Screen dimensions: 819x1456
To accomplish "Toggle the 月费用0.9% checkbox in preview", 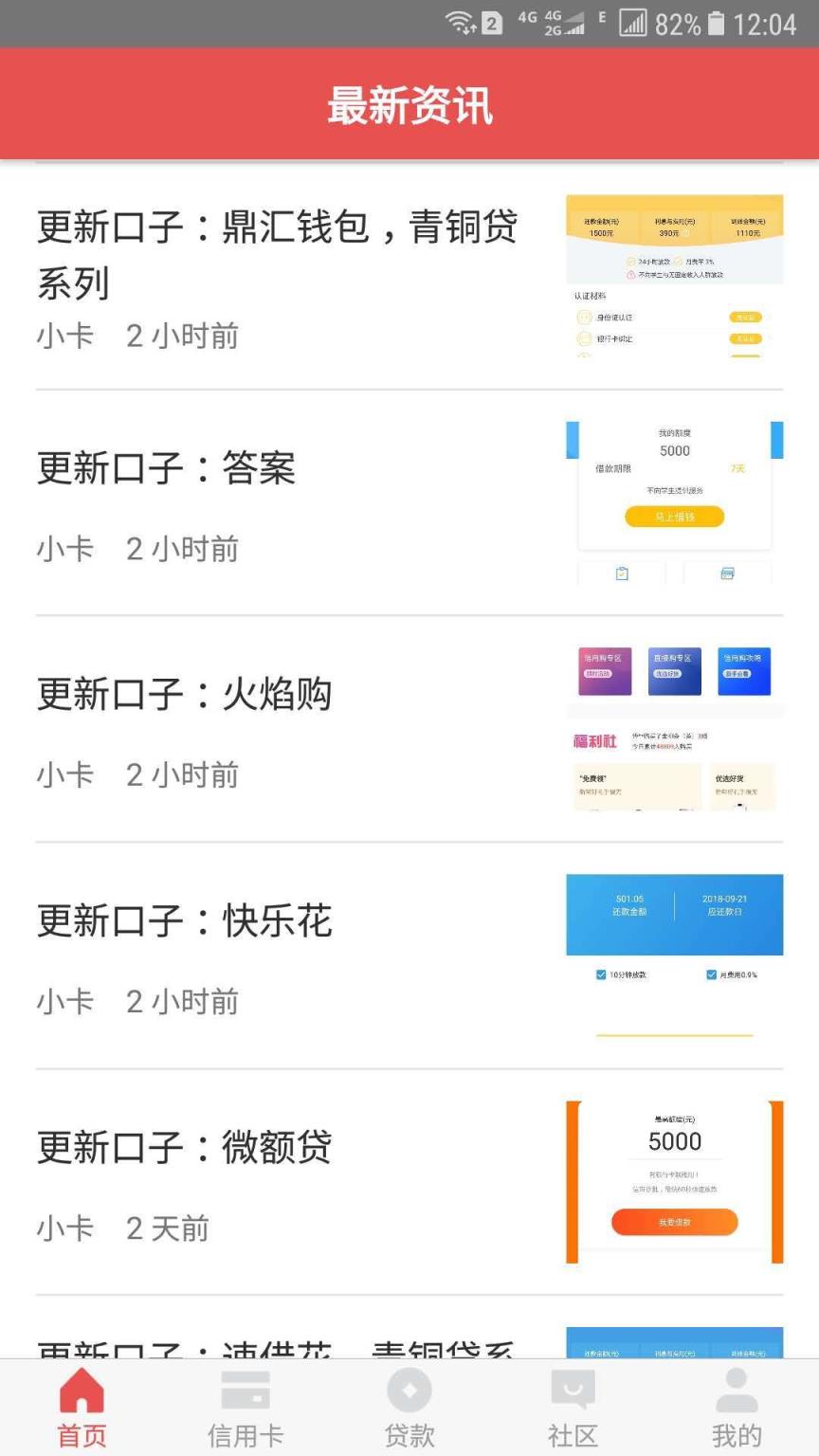I will click(x=712, y=974).
